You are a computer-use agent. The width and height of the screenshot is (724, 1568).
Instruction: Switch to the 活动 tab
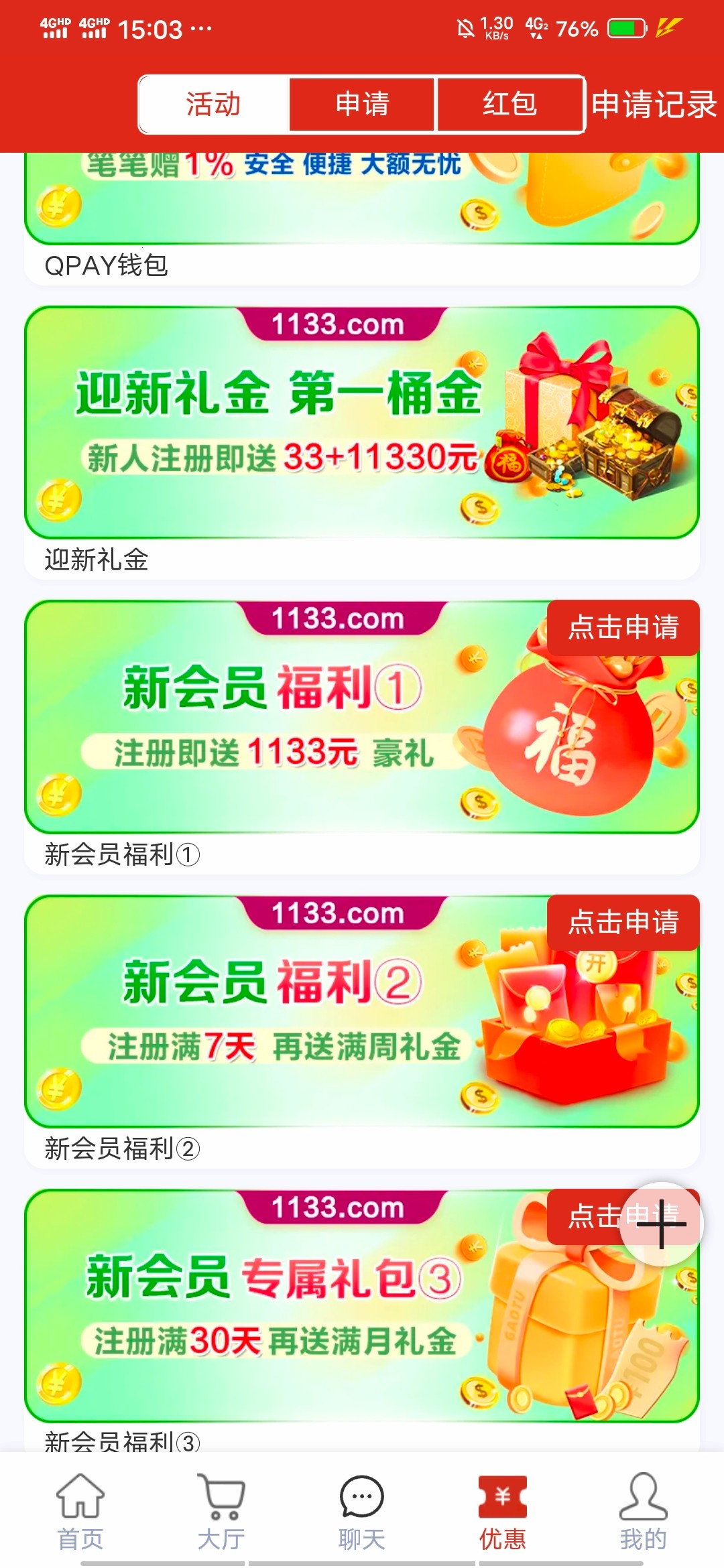[x=213, y=105]
